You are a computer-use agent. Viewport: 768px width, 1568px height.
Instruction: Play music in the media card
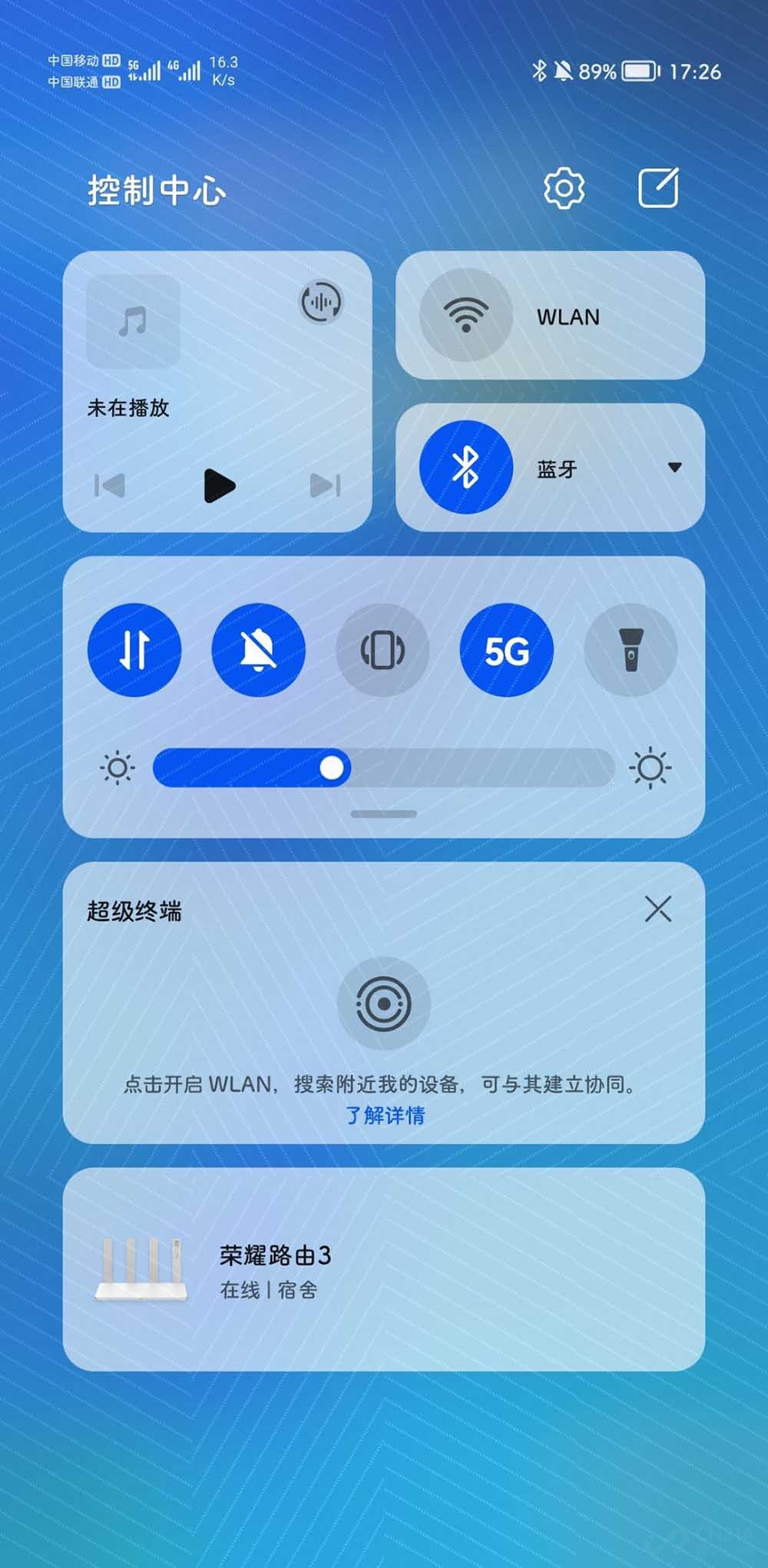219,486
